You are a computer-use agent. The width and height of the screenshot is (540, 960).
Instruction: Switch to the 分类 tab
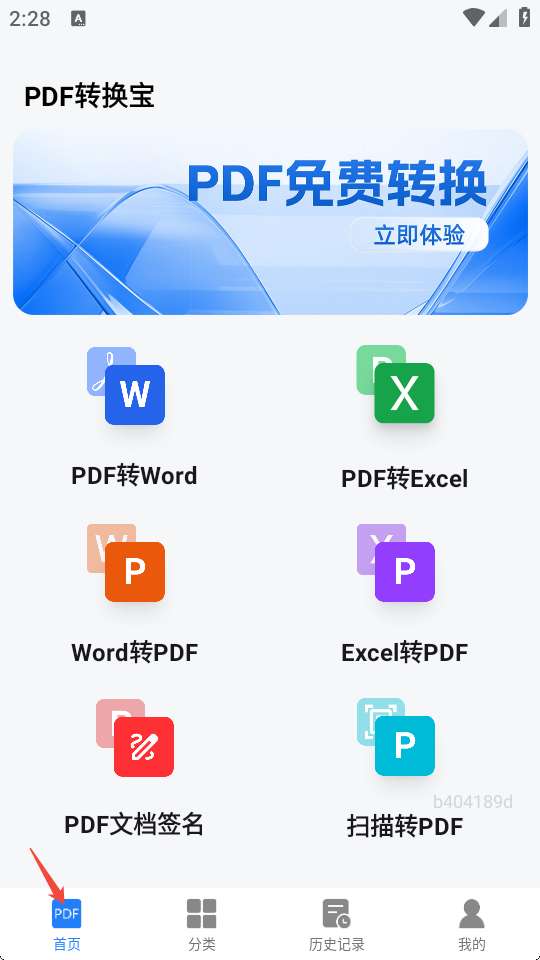pyautogui.click(x=202, y=924)
